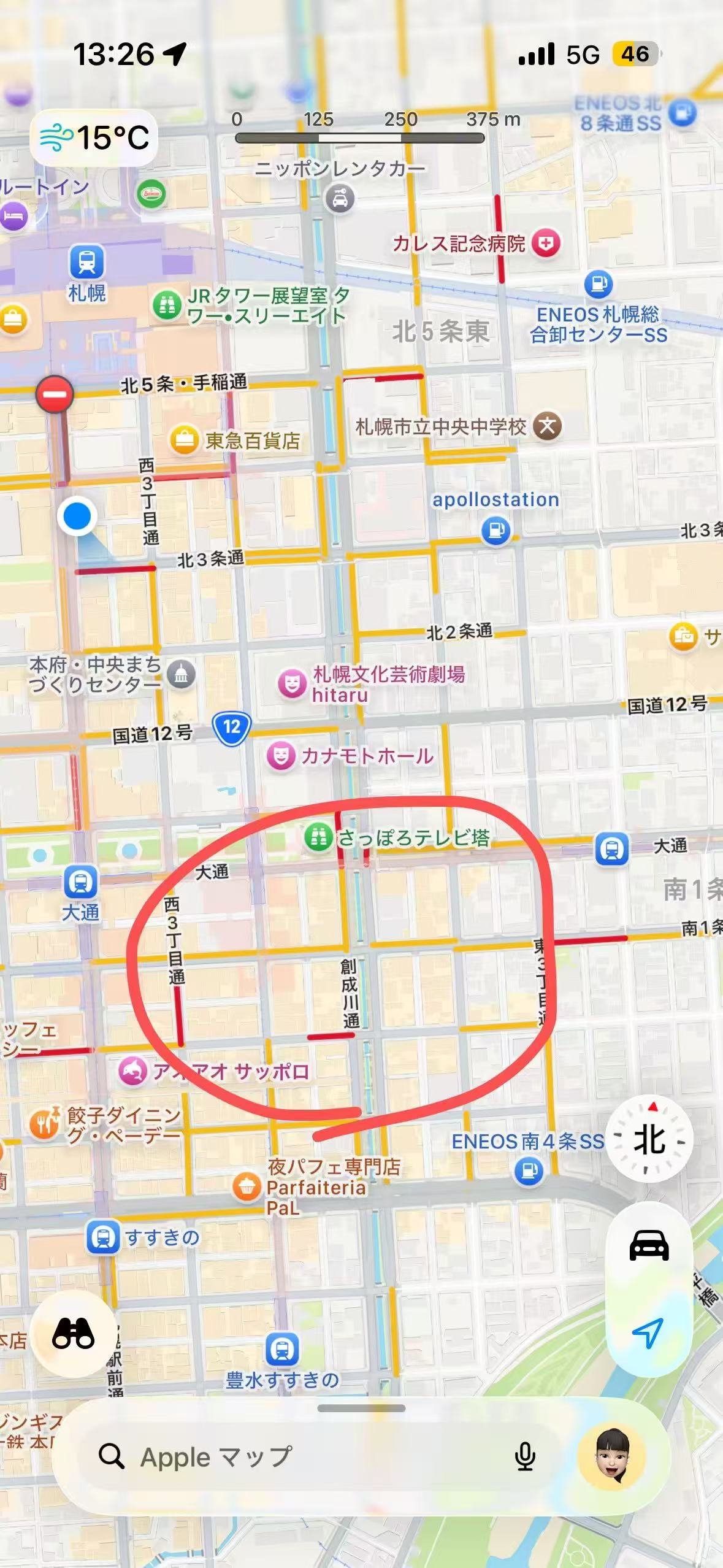Open the カナモトホール venue pin

[x=281, y=756]
